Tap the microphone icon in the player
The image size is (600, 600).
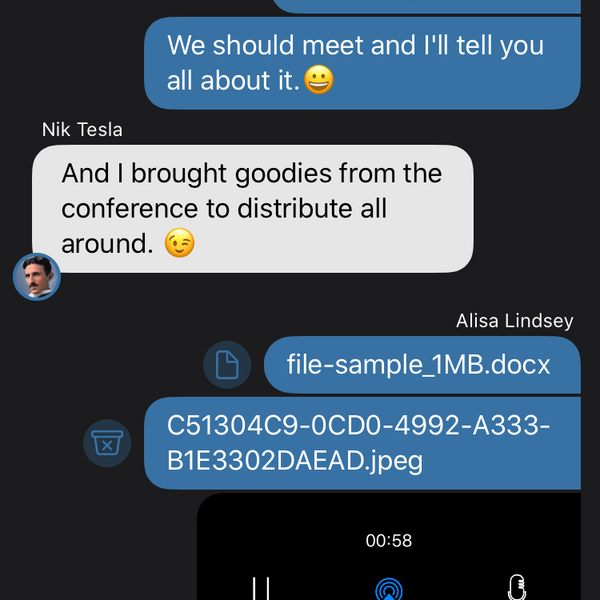pyautogui.click(x=516, y=587)
